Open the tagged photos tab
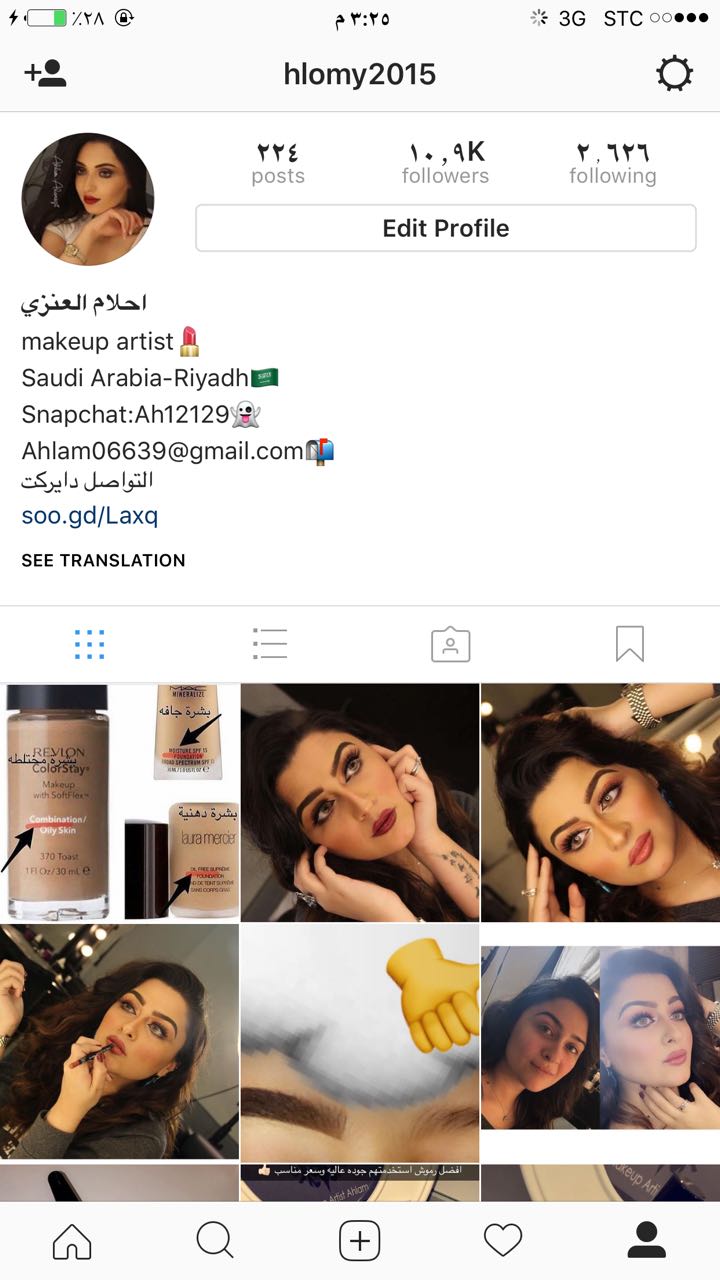 [x=450, y=644]
